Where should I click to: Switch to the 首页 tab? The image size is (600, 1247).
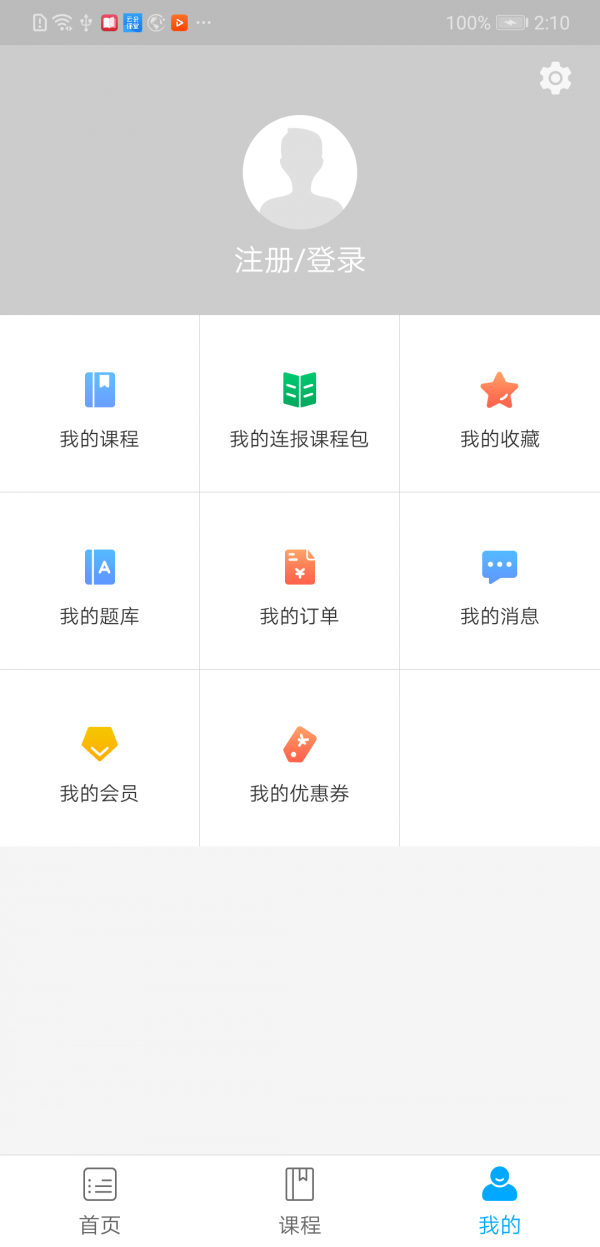coord(100,1200)
